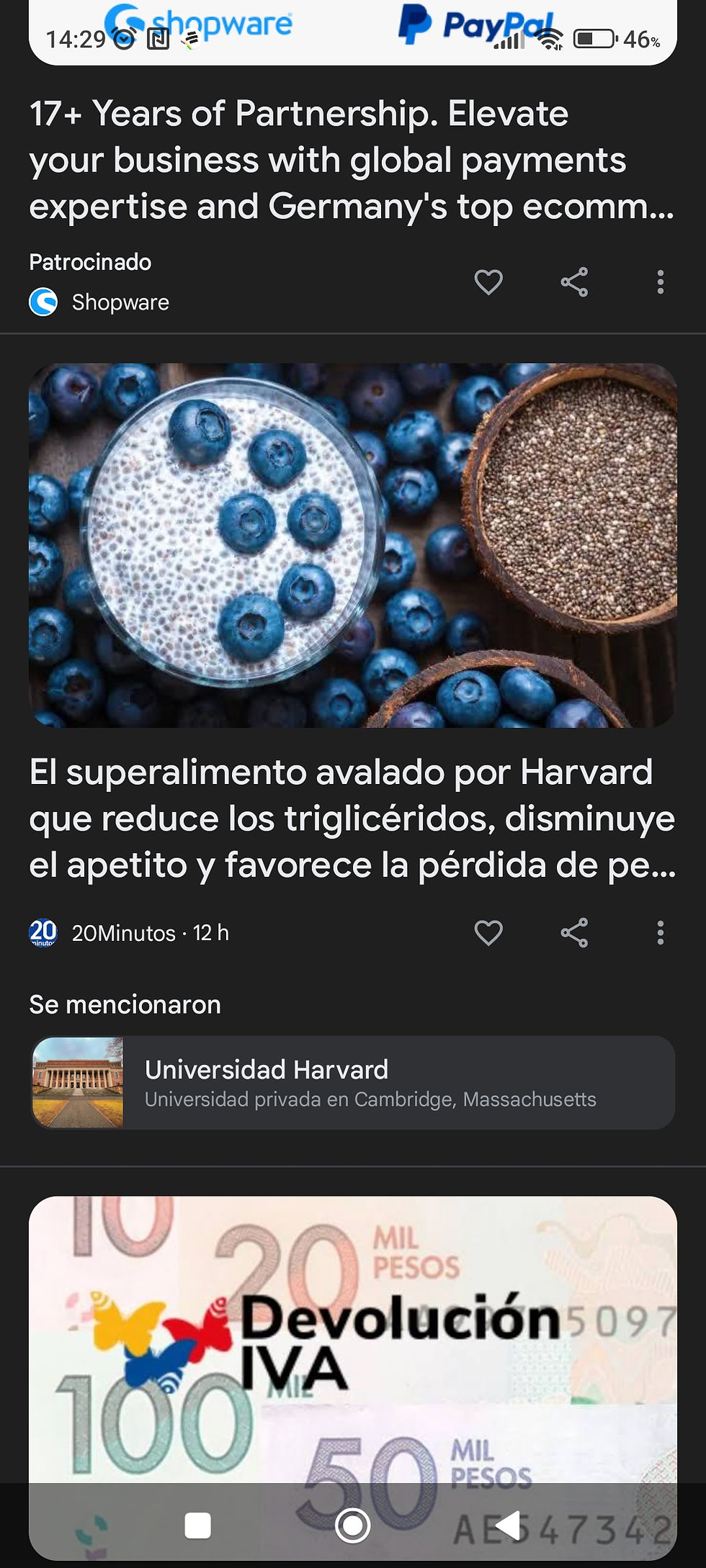The height and width of the screenshot is (1568, 706).
Task: Like the Shopware sponsored post
Action: click(488, 283)
